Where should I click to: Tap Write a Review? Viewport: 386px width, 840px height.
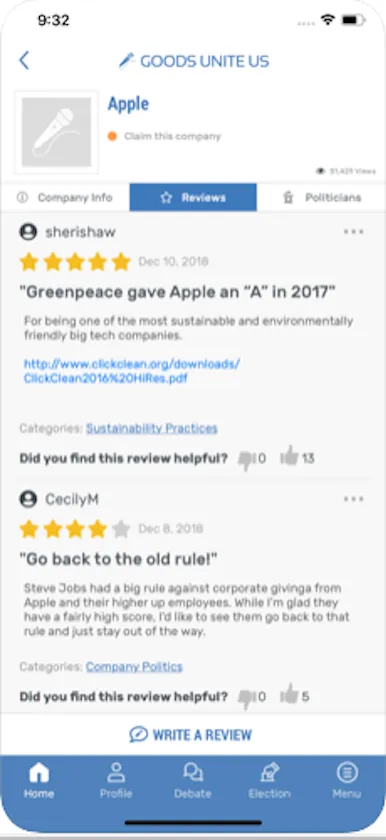pyautogui.click(x=191, y=734)
